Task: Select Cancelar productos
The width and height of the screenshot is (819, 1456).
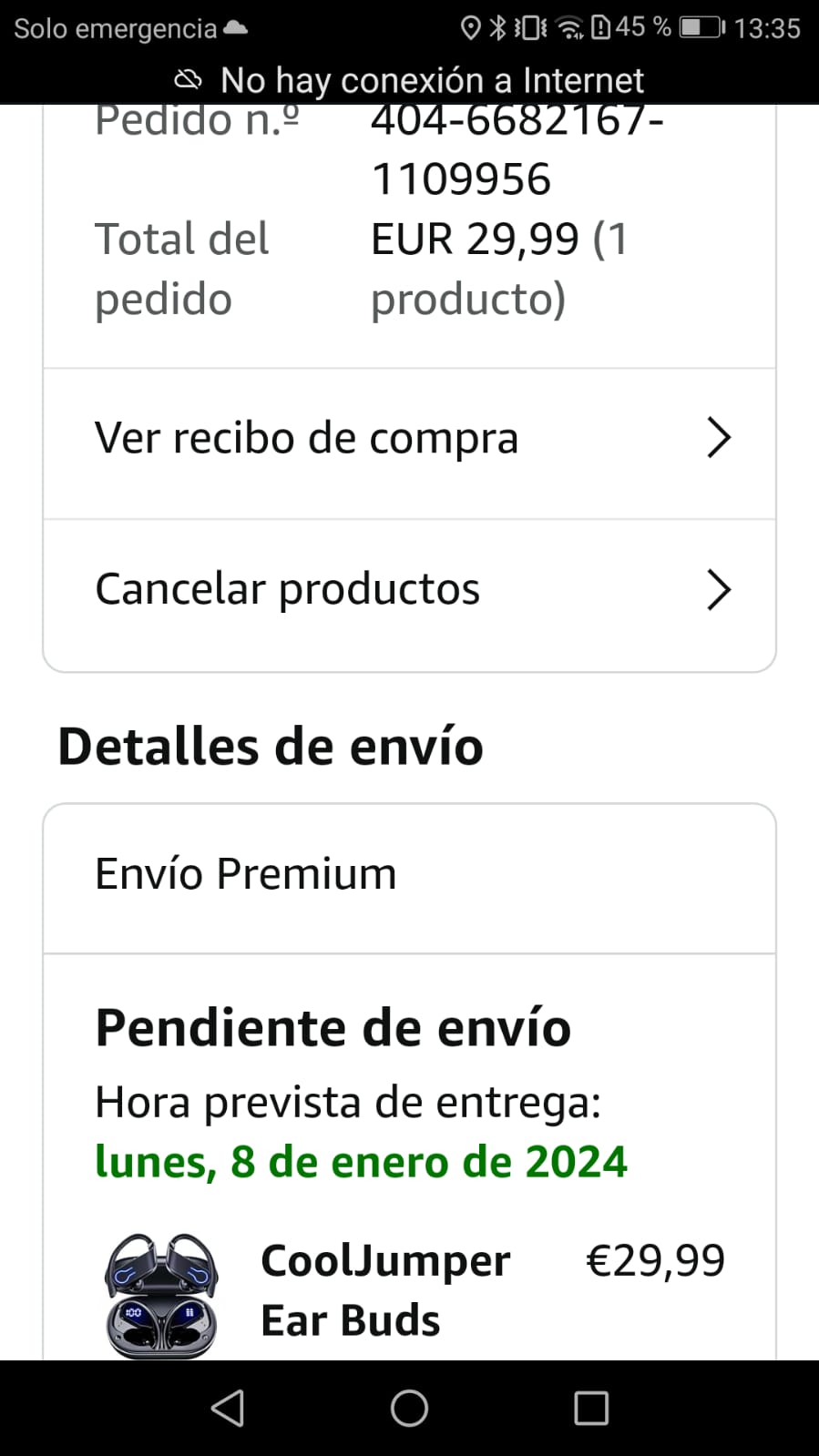Action: pos(409,590)
